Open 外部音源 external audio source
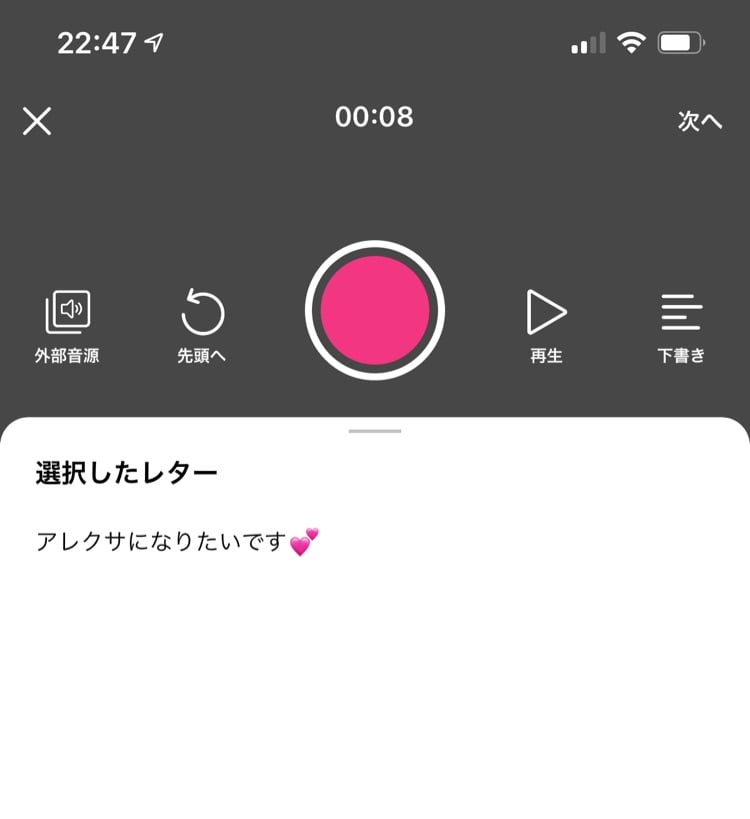Viewport: 750px width, 819px height. coord(67,326)
